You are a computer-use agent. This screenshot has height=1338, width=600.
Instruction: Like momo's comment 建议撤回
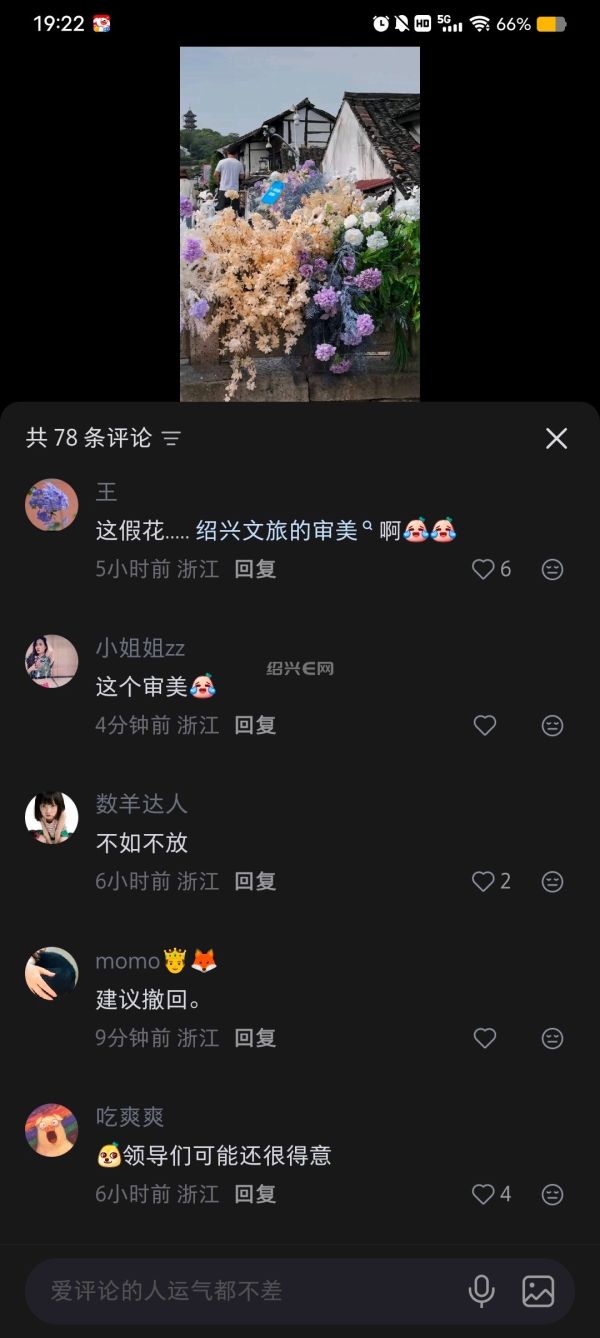coord(484,1038)
